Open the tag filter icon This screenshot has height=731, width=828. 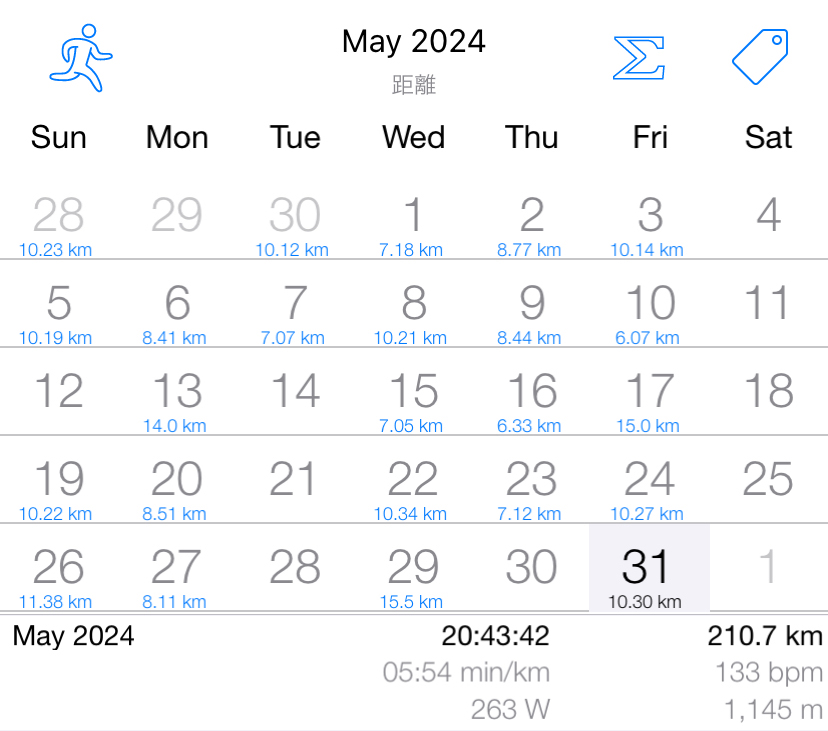(x=760, y=57)
